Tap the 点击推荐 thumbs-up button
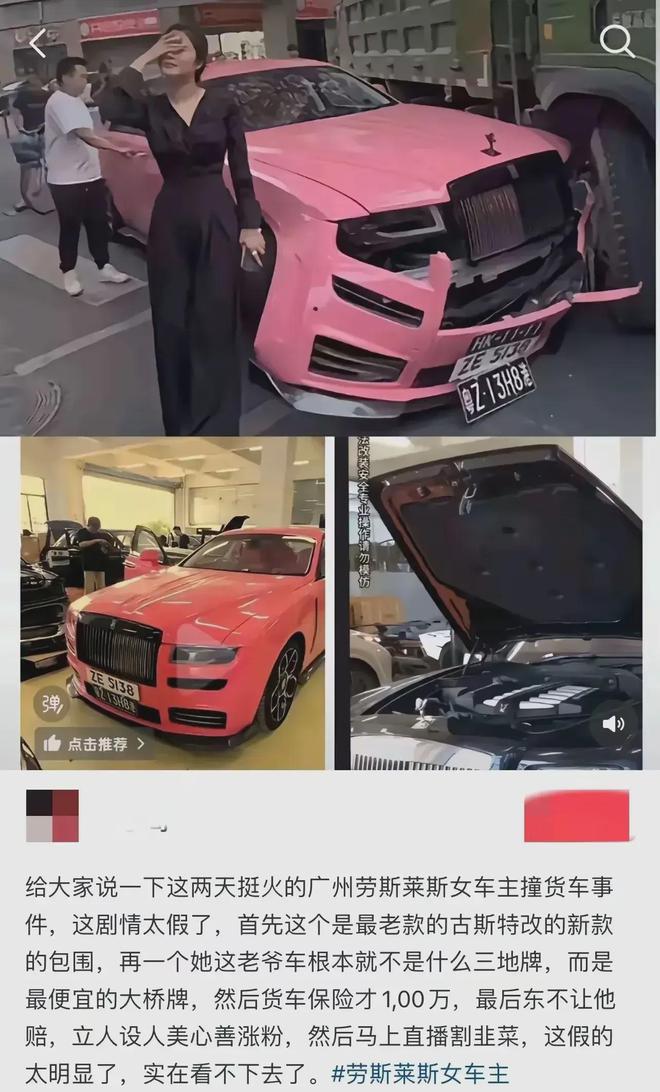 (x=93, y=743)
